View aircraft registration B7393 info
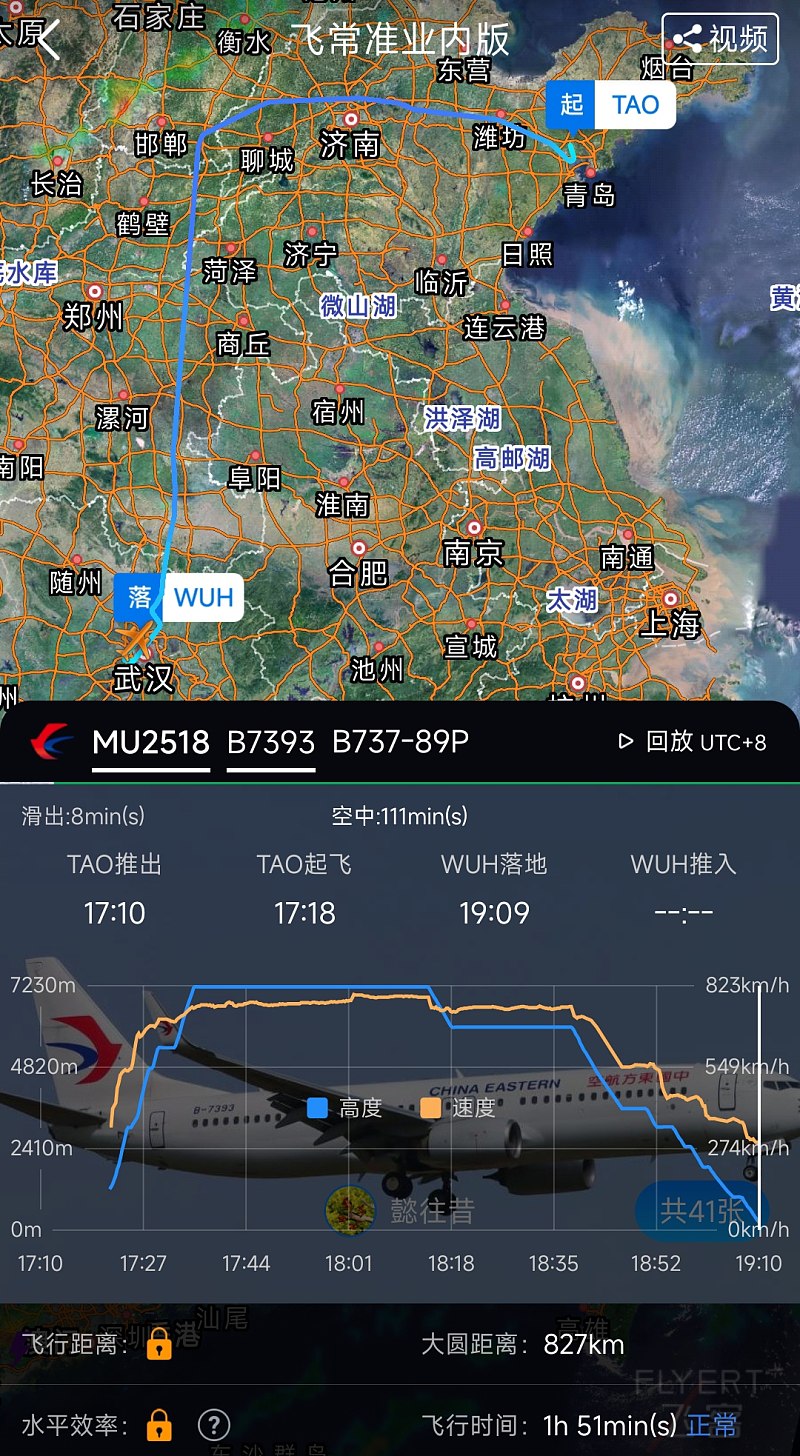Image resolution: width=800 pixels, height=1456 pixels. coord(271,742)
